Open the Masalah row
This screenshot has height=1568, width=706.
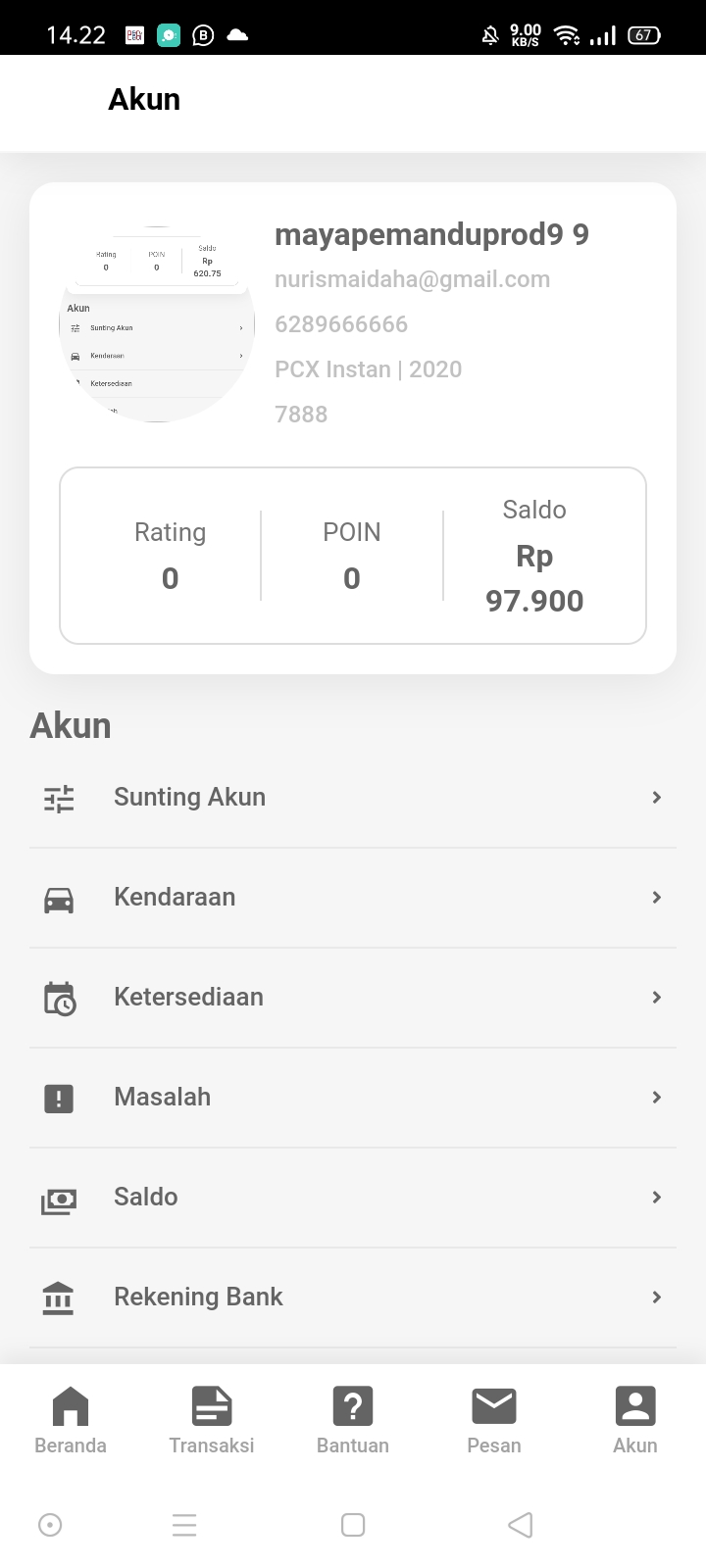click(x=353, y=1098)
